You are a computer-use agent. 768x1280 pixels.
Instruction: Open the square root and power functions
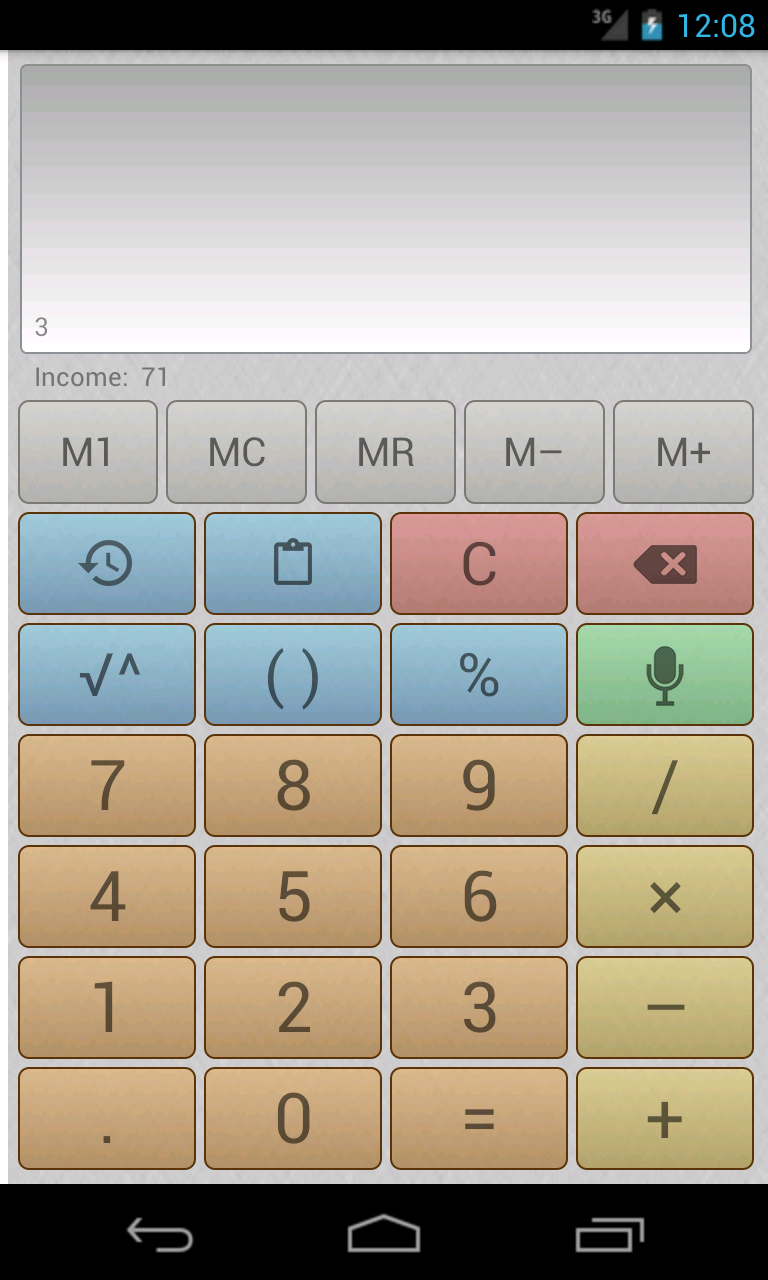point(107,675)
